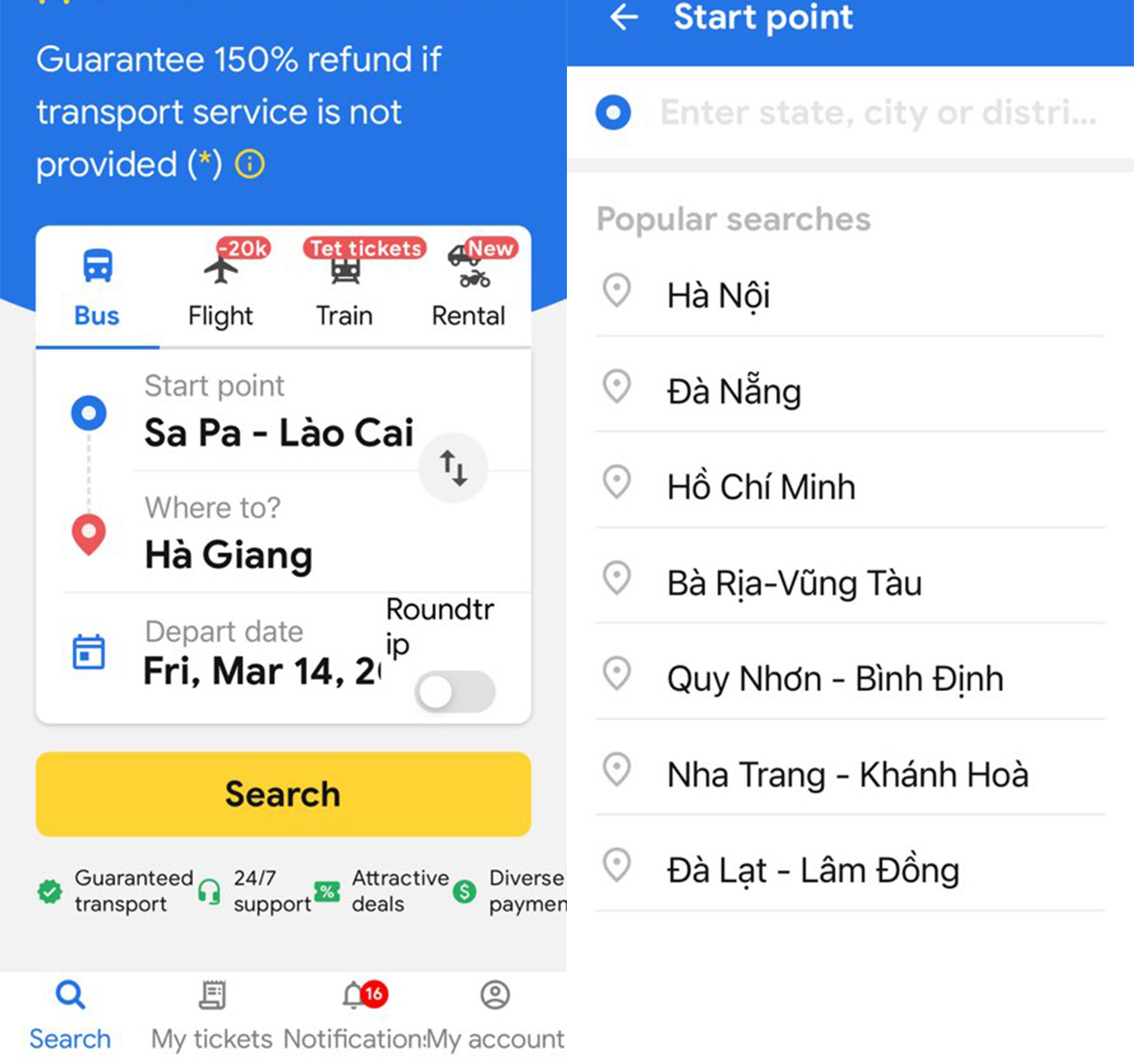Switch to the Flight tab
The width and height of the screenshot is (1134, 1064).
point(221,287)
